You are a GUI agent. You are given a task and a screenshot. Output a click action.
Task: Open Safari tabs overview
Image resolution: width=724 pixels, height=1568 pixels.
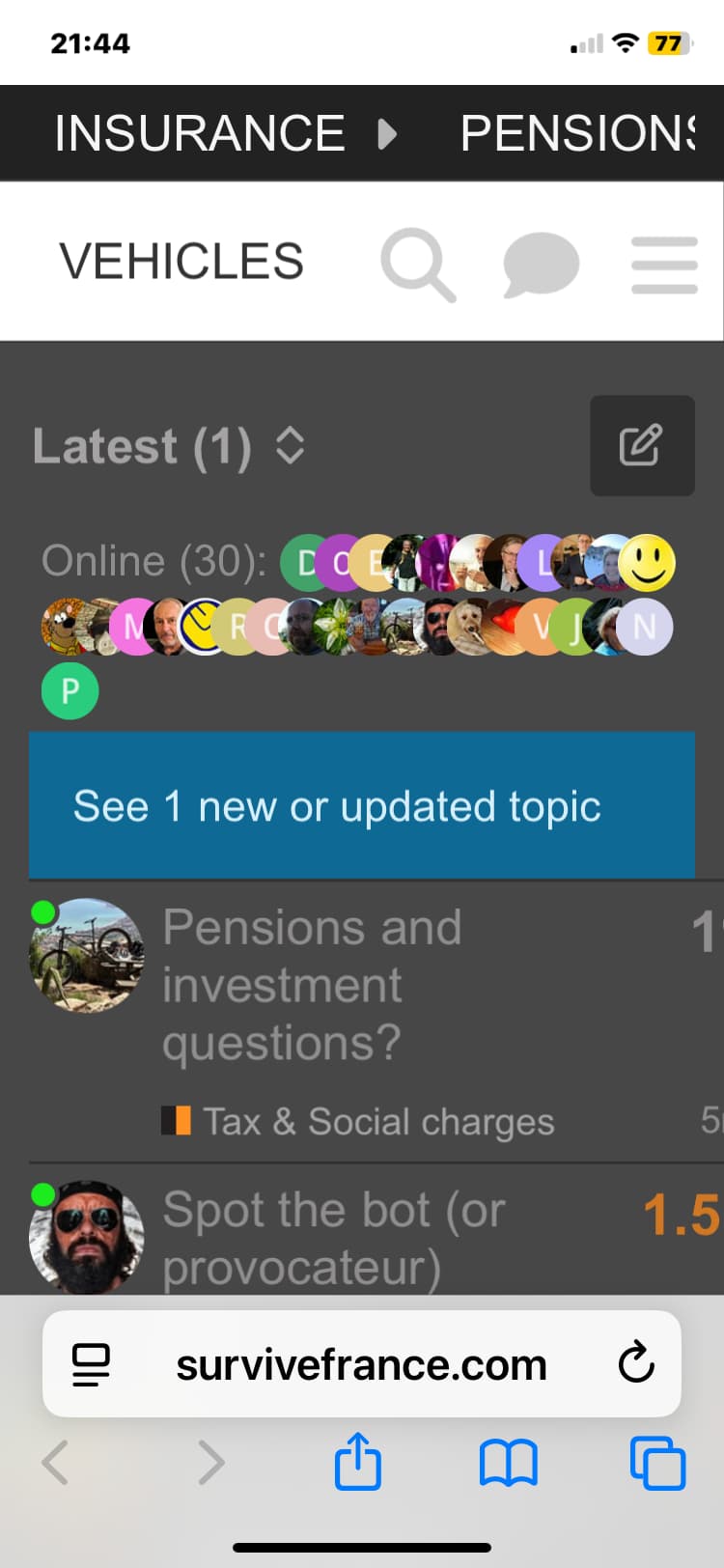coord(657,1462)
